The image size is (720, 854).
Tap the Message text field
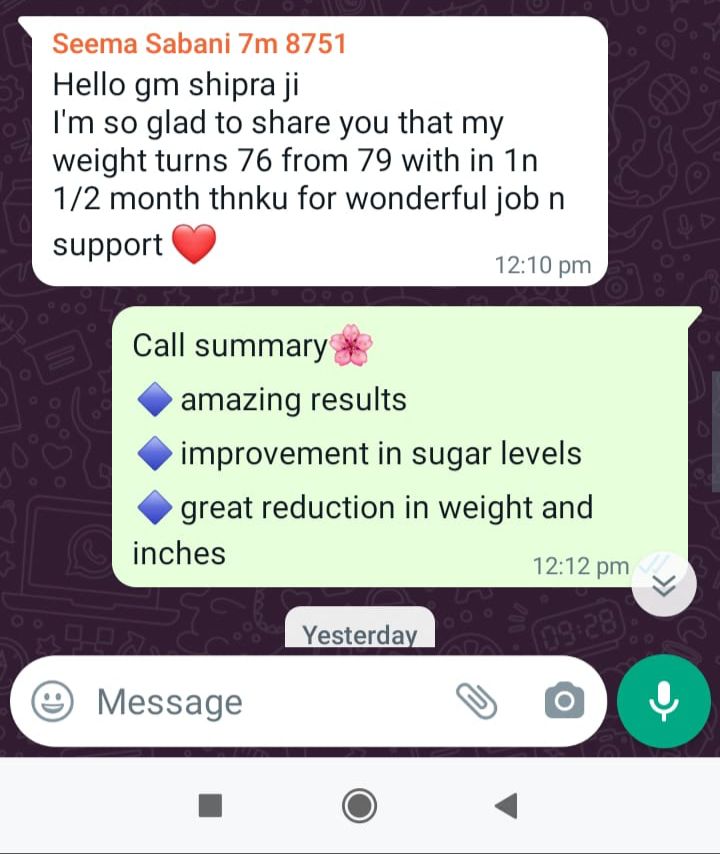[x=260, y=702]
